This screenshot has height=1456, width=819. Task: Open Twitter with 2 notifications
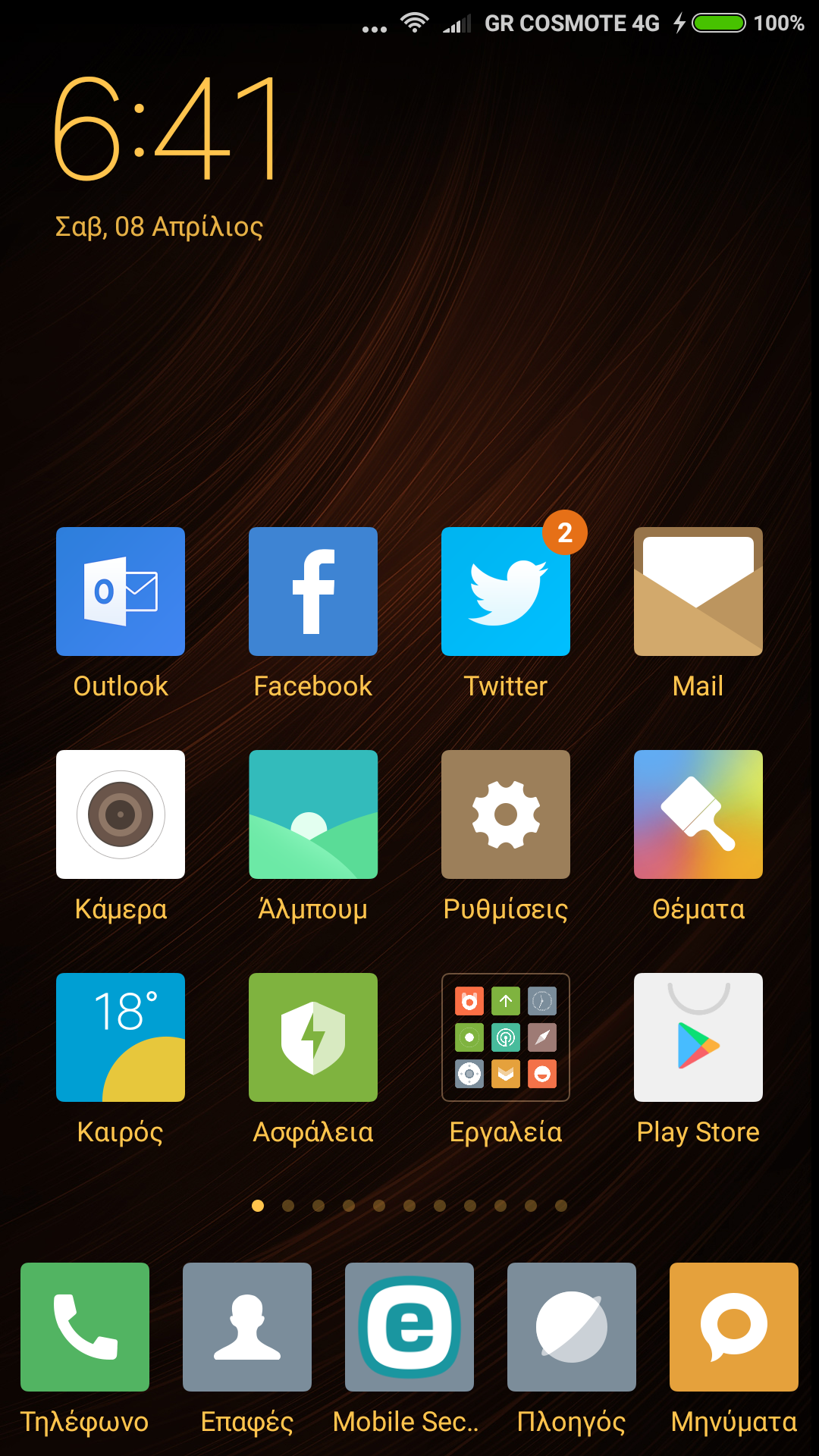pos(506,591)
